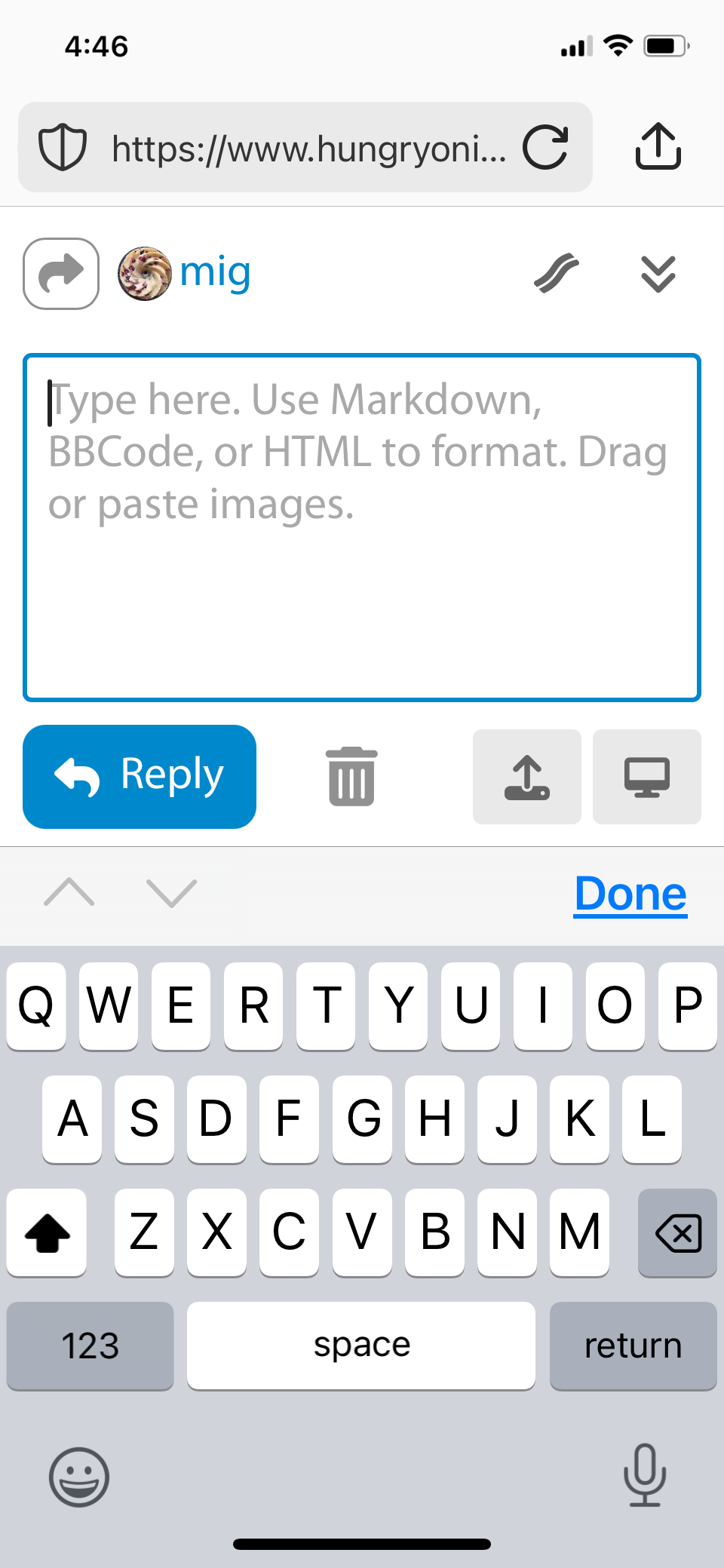Collapse the composer with the double chevron
724x1568 pixels.
tap(658, 274)
